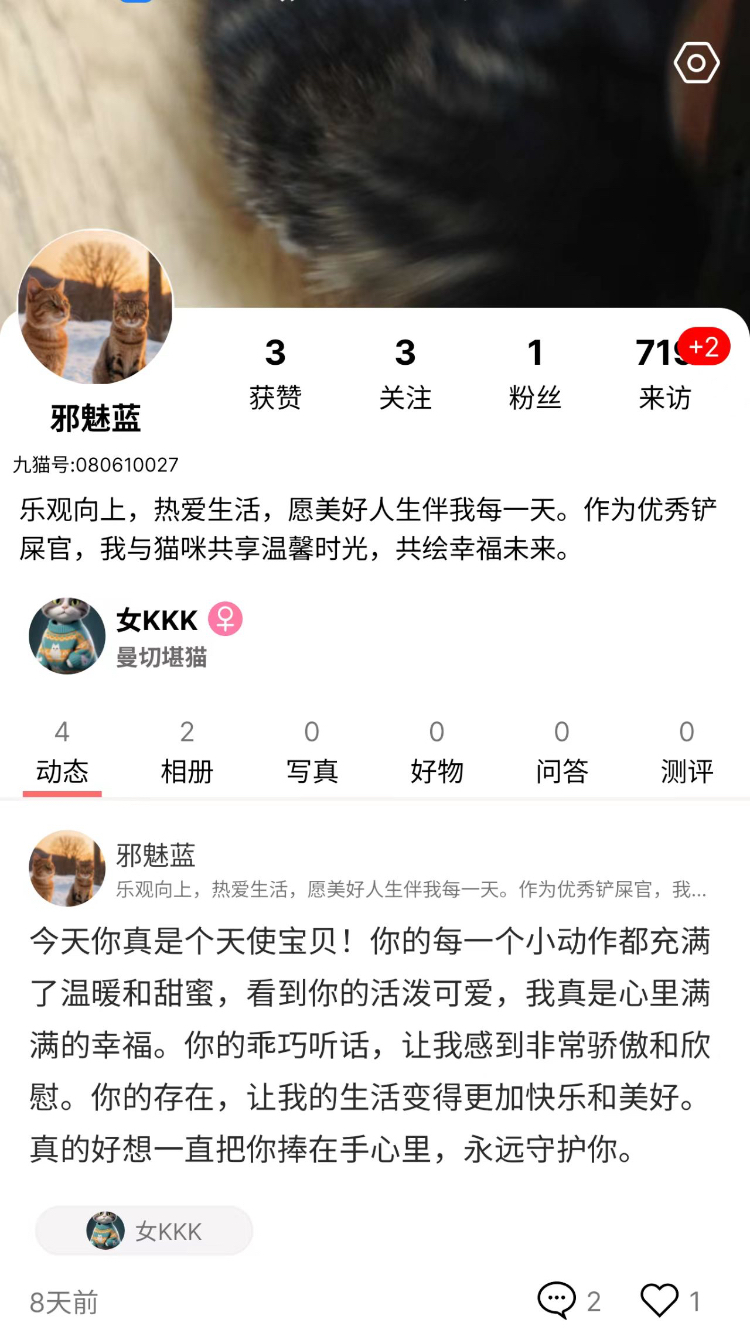The image size is (750, 1333).
Task: Click the 女KKK pet tag below the post
Action: (143, 1231)
